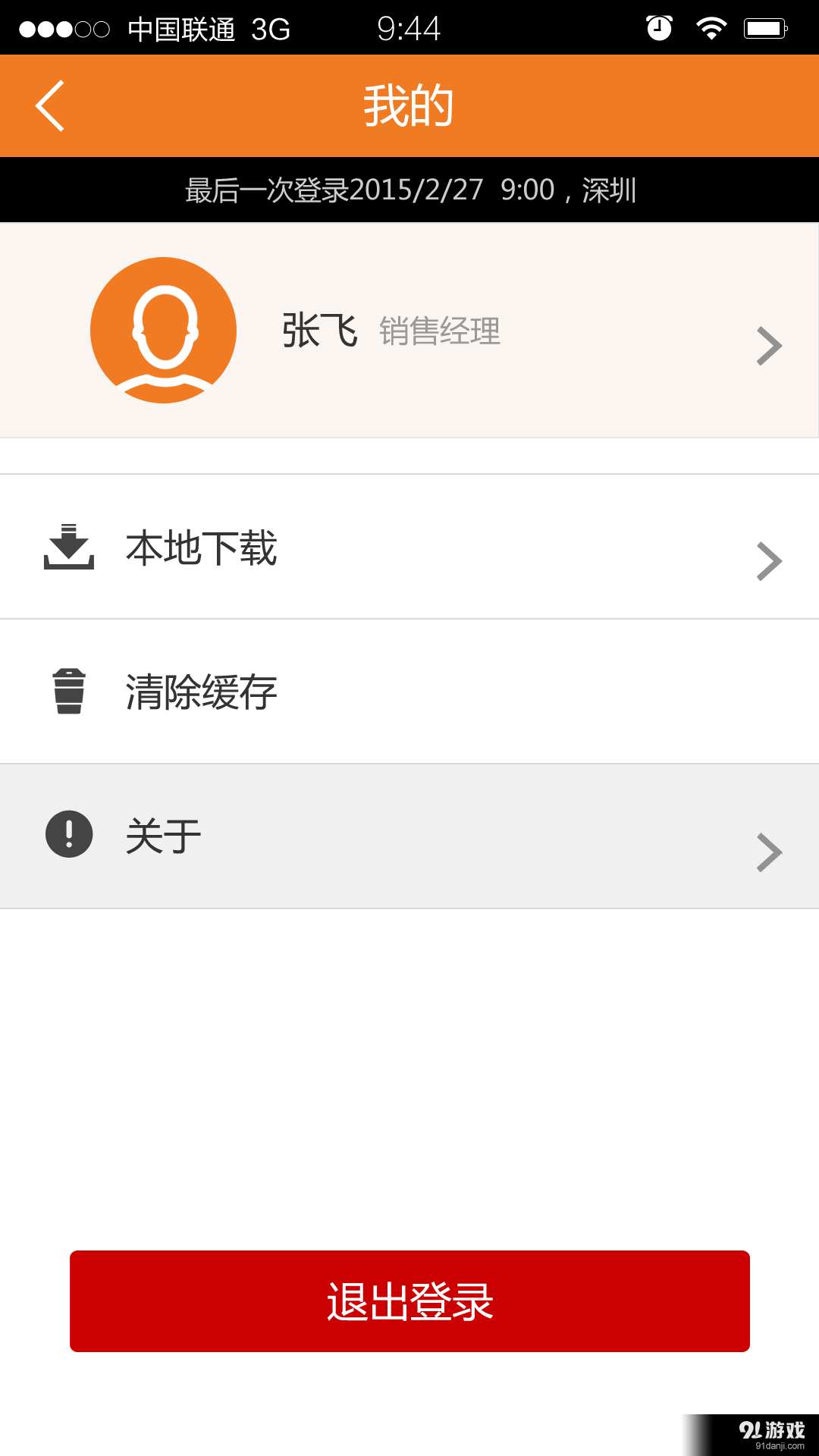This screenshot has height=1456, width=819.
Task: Tap the back arrow in the header
Action: click(x=50, y=105)
